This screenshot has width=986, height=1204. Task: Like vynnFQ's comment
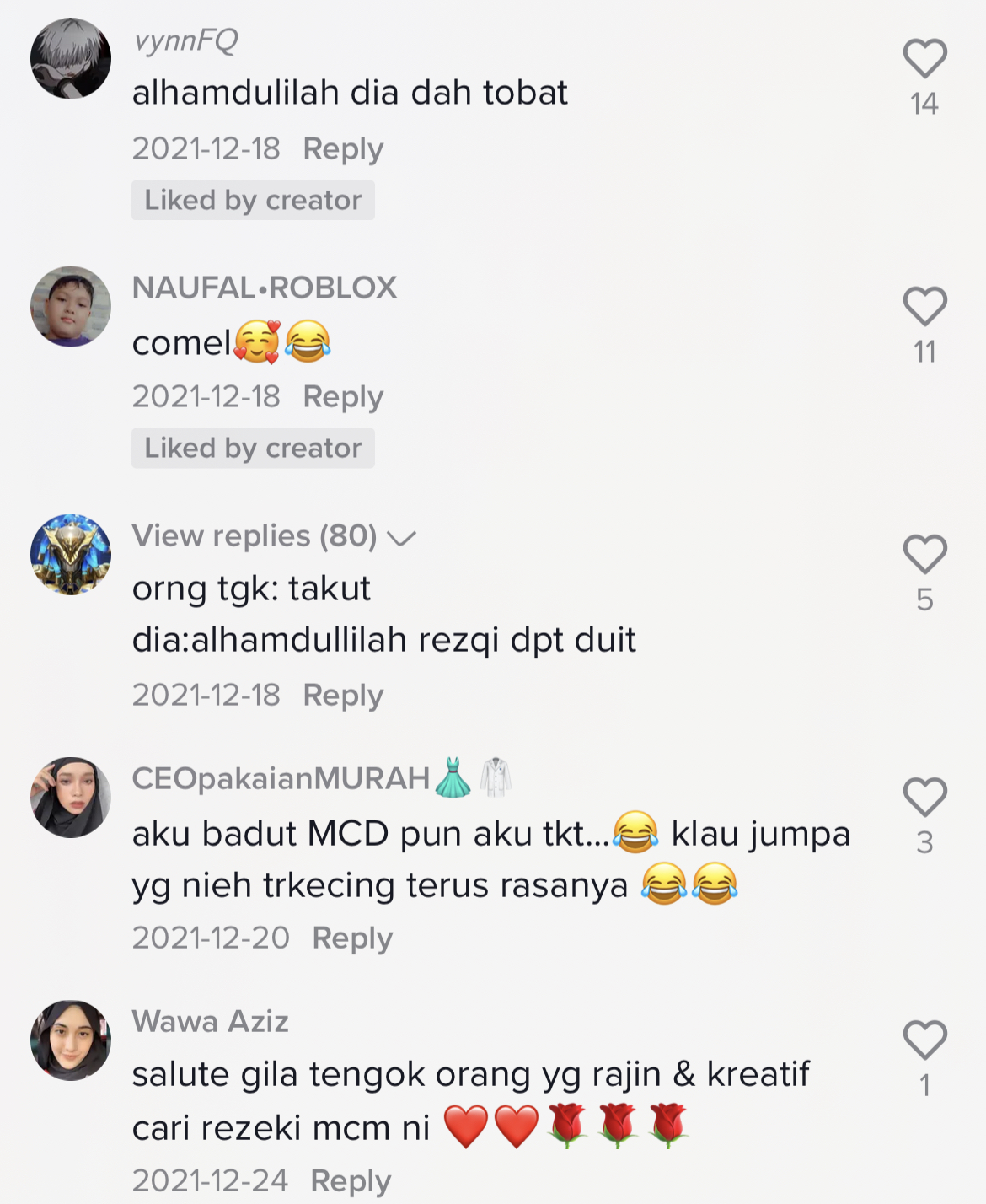924,59
